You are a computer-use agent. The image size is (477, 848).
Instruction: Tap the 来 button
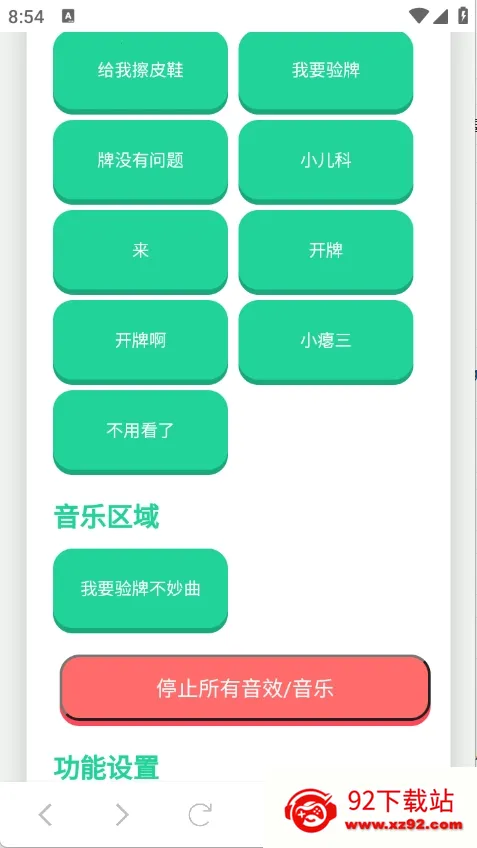140,251
